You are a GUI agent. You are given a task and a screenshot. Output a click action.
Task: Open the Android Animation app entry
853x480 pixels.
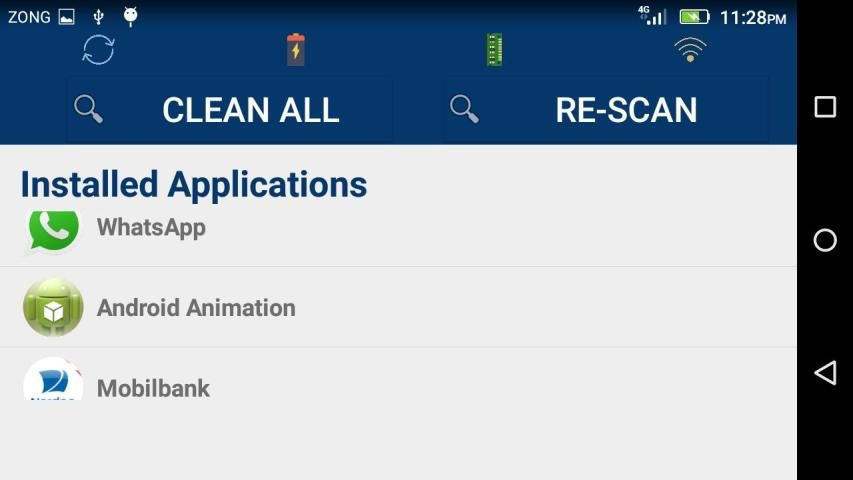pos(196,308)
